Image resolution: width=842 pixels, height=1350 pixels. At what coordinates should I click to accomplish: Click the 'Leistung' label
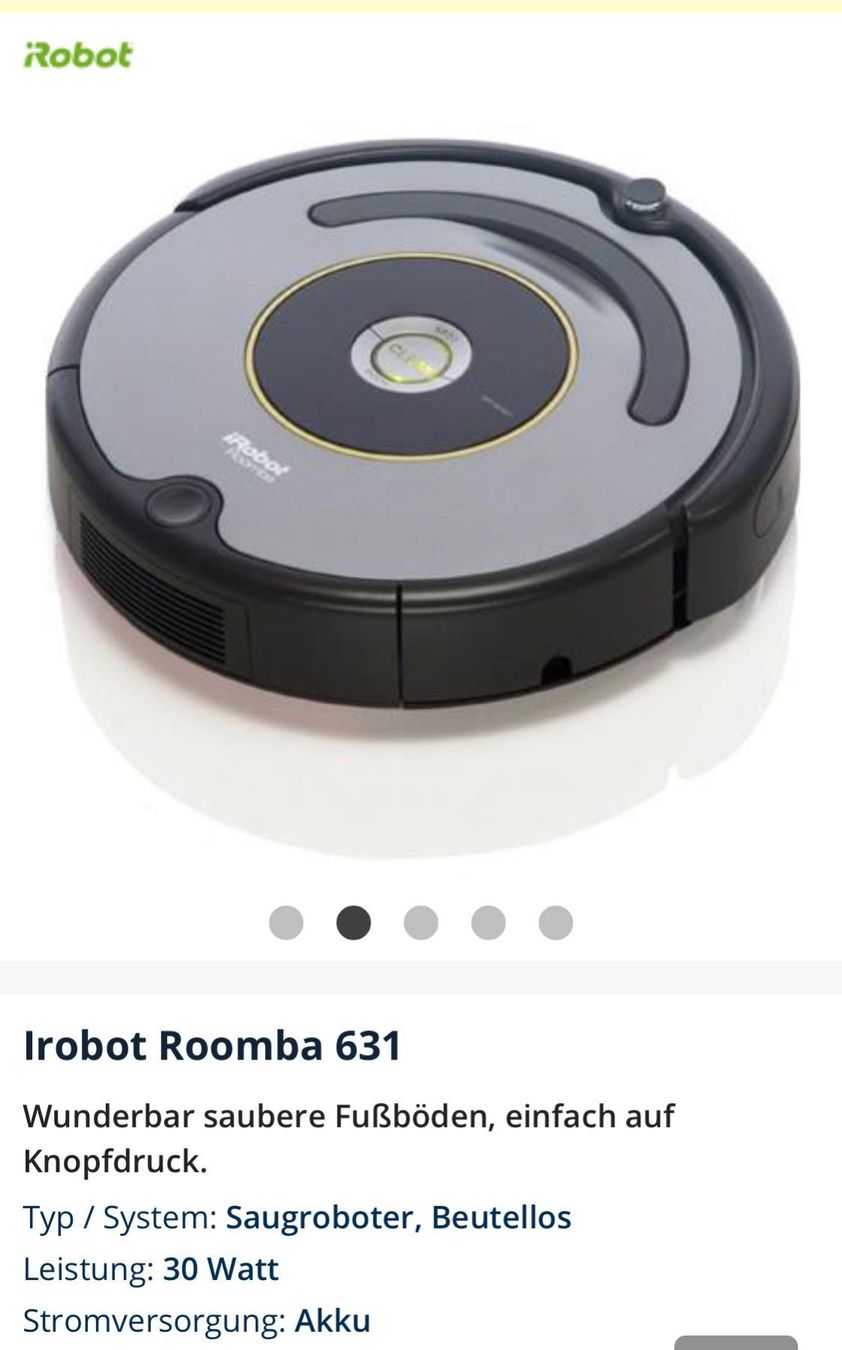pos(85,1268)
